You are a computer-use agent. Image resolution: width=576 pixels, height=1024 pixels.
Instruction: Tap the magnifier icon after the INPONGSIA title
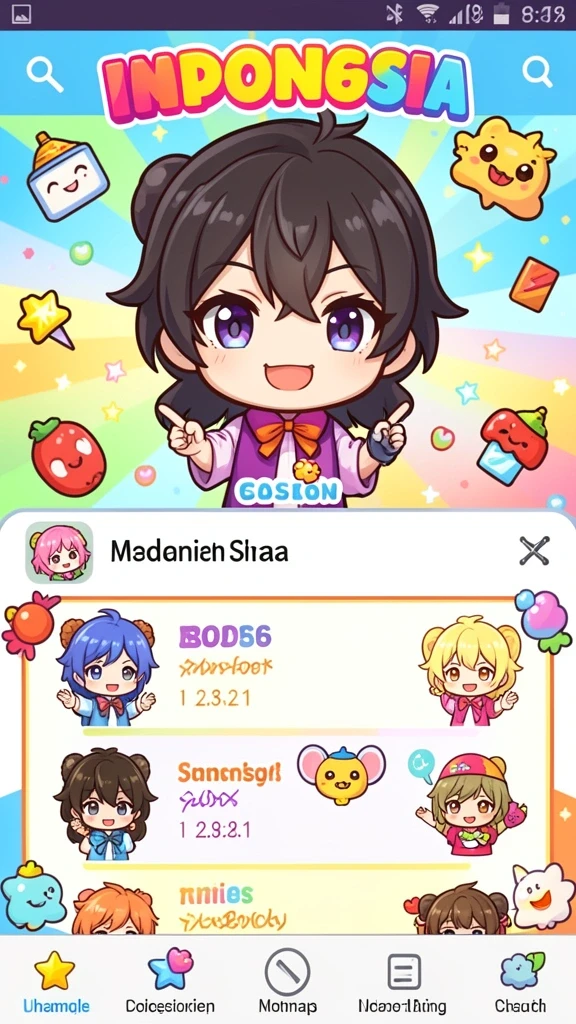[537, 72]
